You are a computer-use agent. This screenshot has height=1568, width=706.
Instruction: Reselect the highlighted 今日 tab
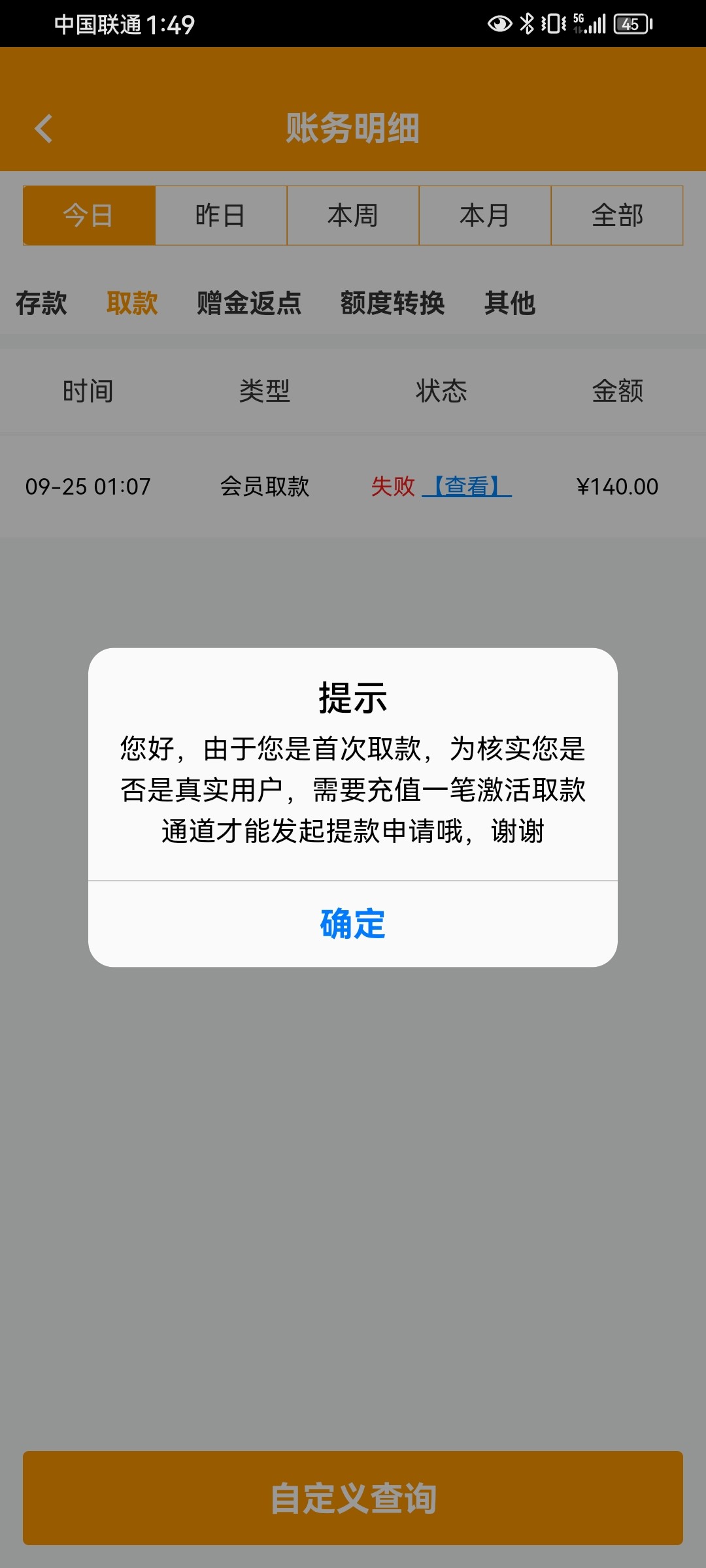(x=88, y=216)
